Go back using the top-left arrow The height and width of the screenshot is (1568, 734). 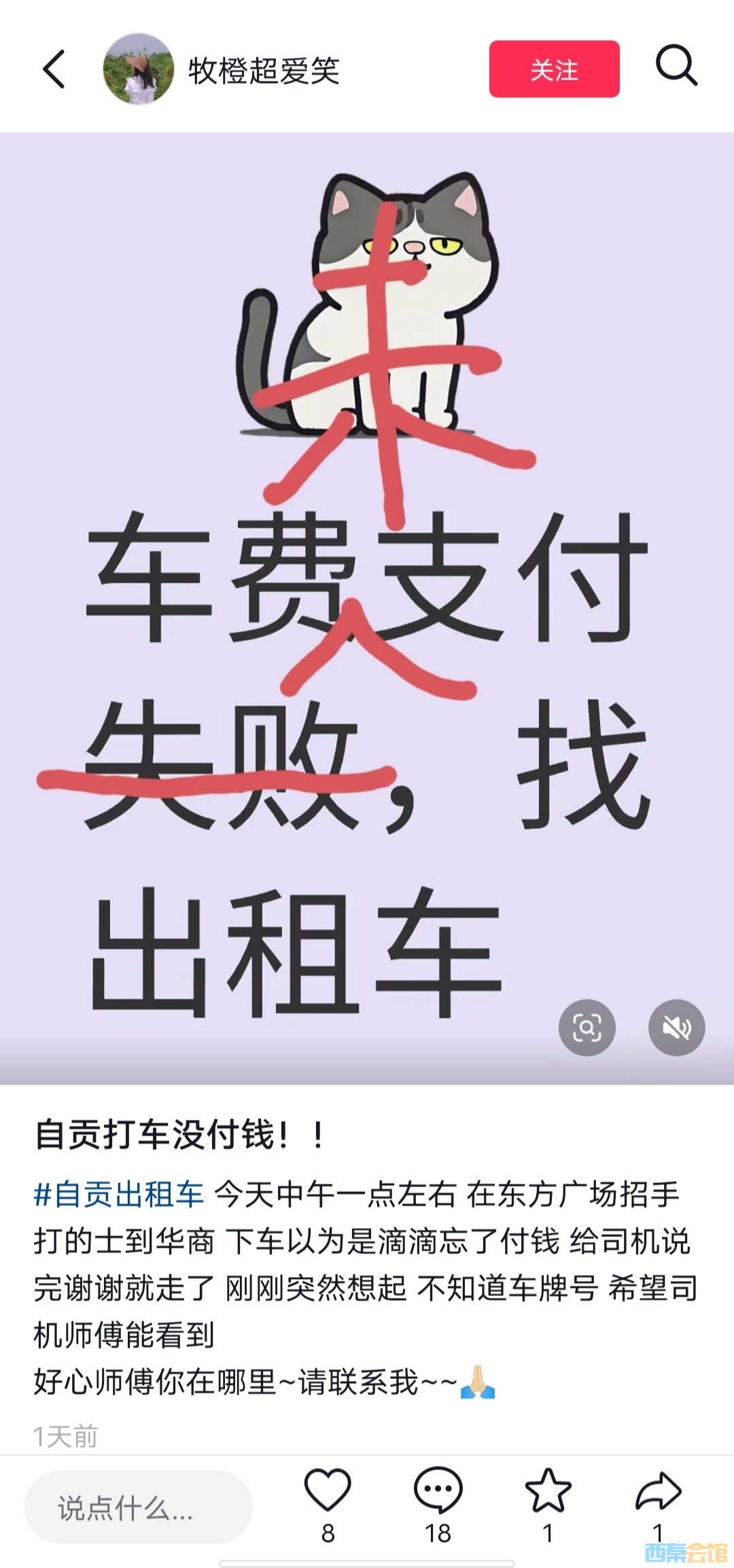tap(54, 69)
